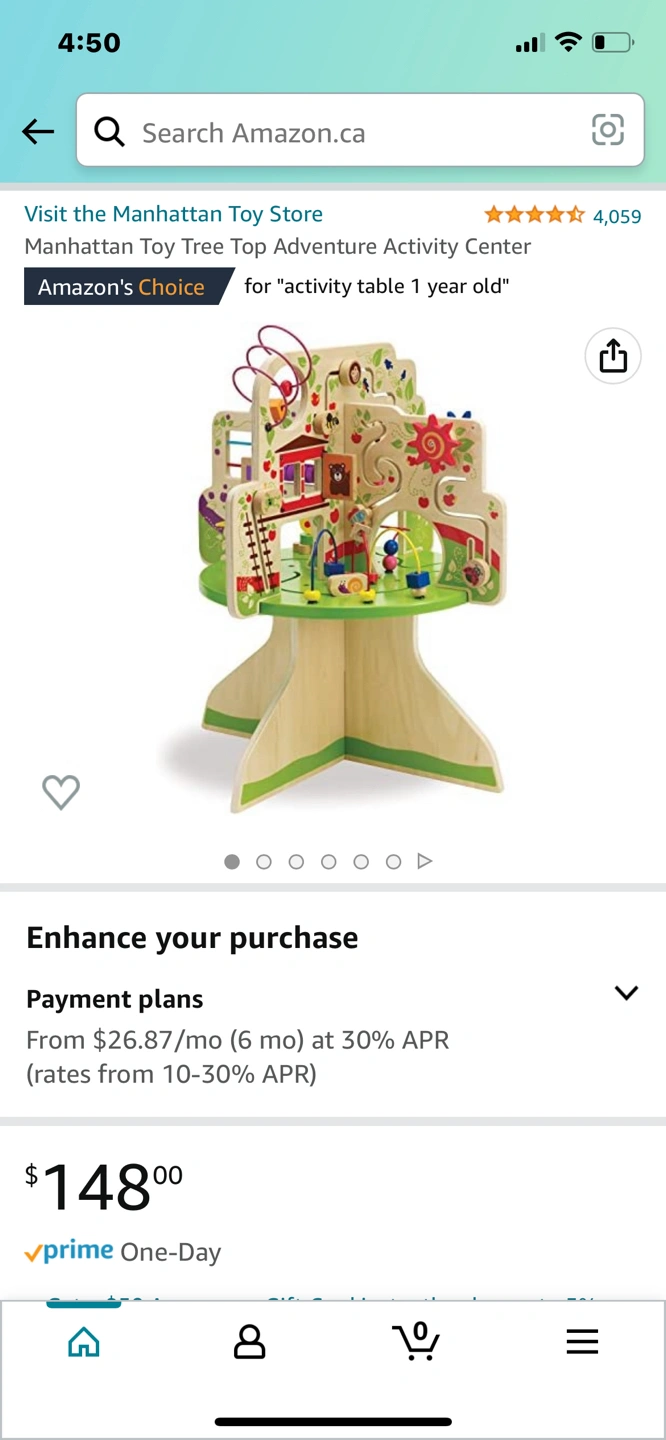This screenshot has width=666, height=1440.
Task: Open the account profile tab
Action: 249,1341
